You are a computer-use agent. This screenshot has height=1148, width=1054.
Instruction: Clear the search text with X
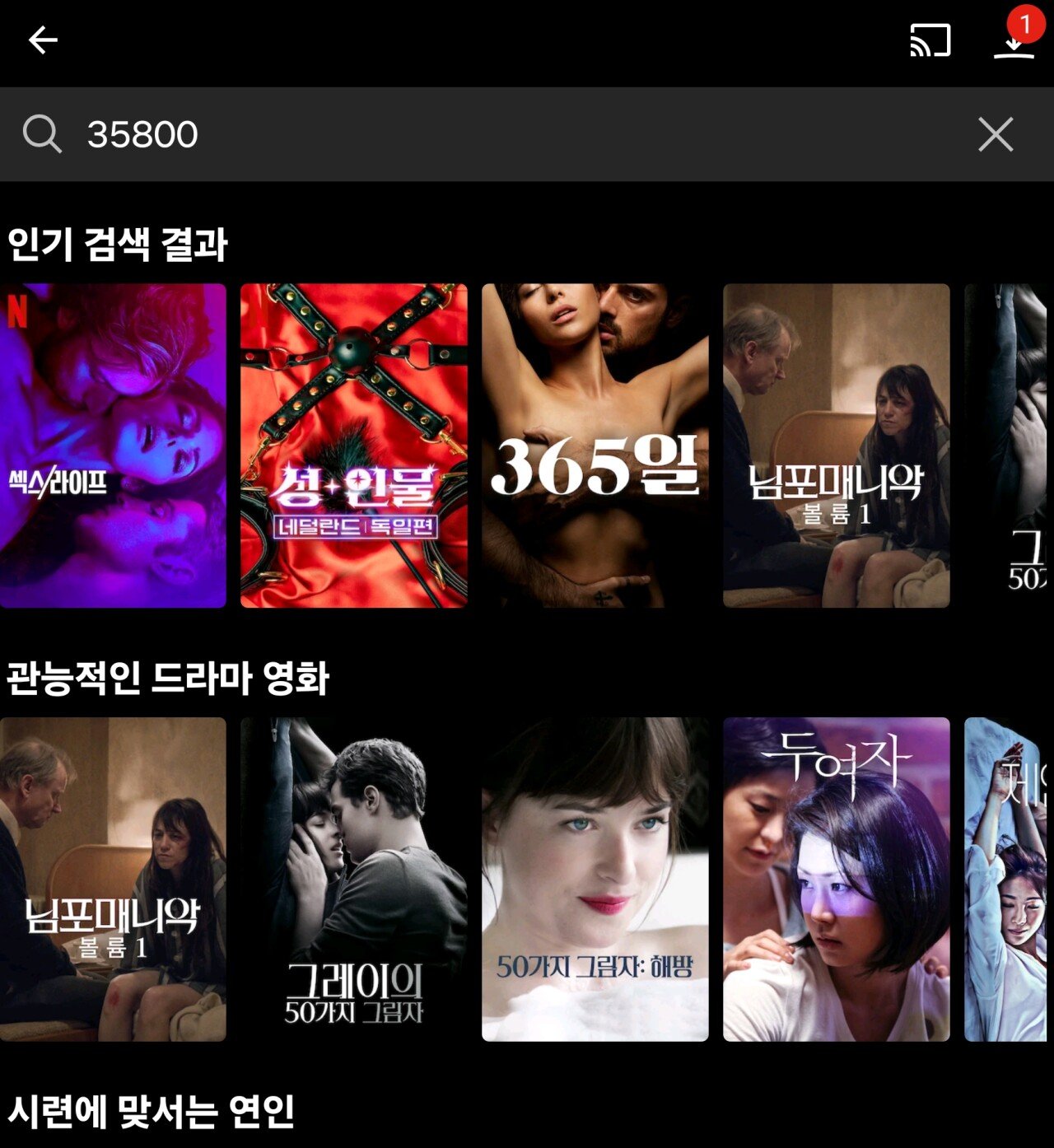[x=996, y=134]
